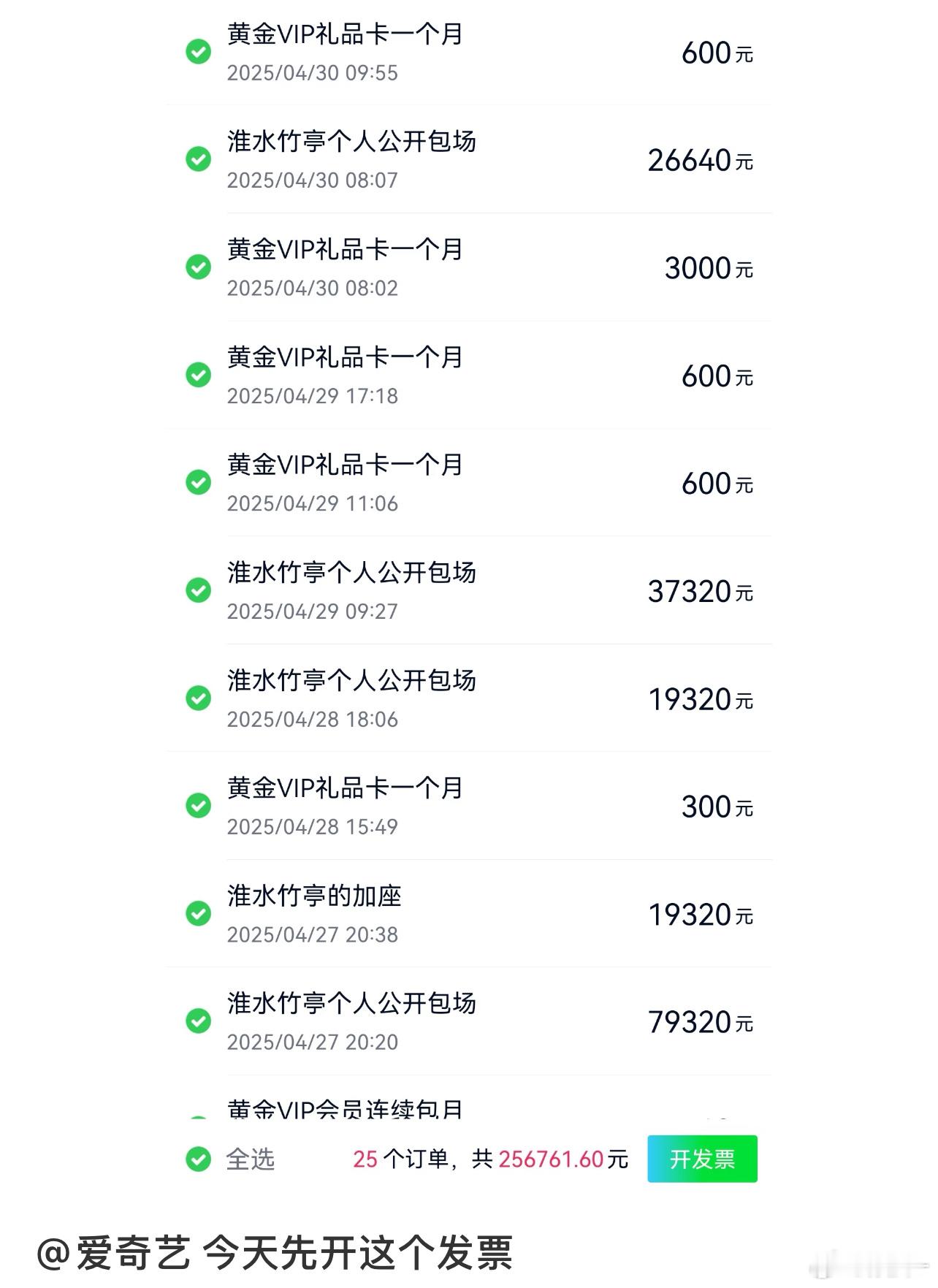Tap the green 开发票 button
Viewport: 938px width, 1288px height.
pyautogui.click(x=701, y=1158)
